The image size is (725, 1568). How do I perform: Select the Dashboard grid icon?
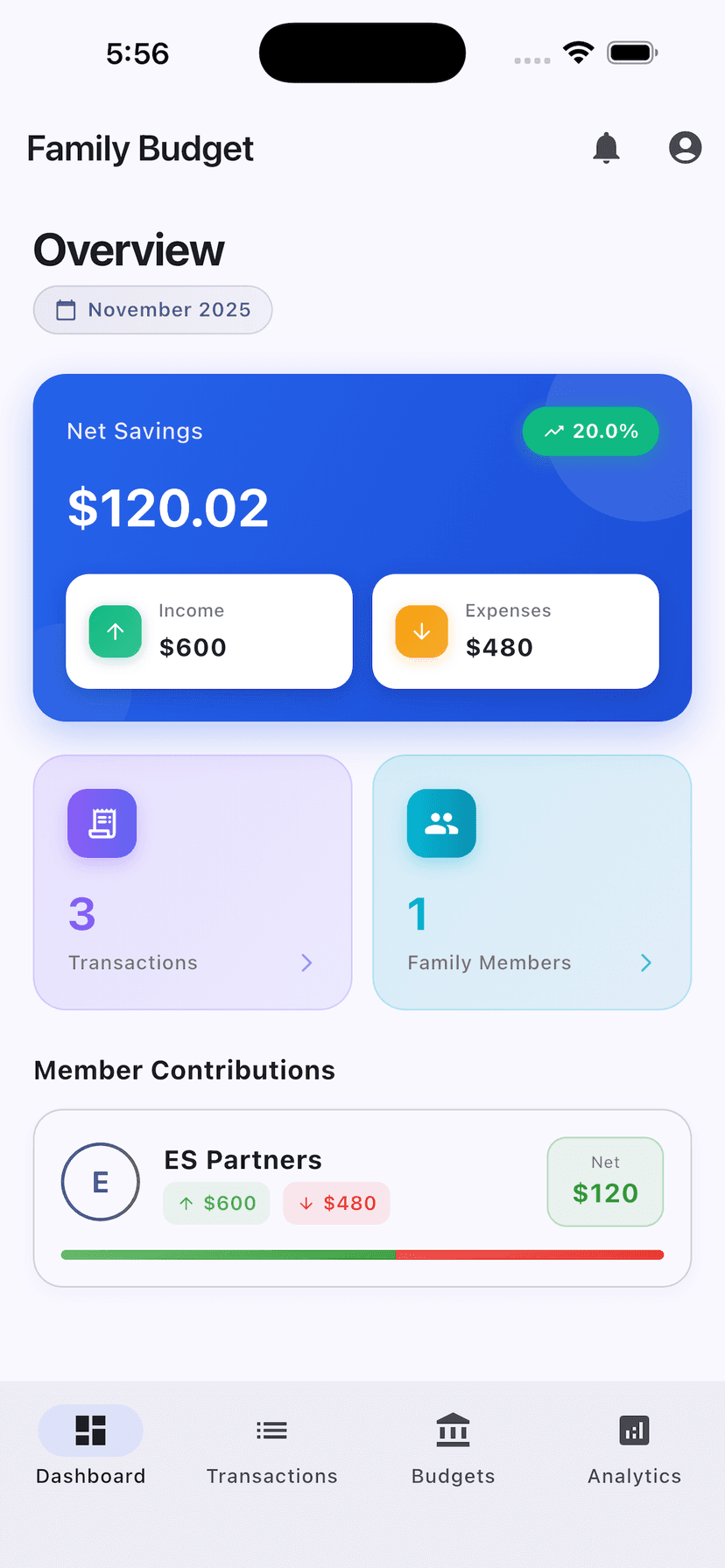pyautogui.click(x=90, y=1430)
